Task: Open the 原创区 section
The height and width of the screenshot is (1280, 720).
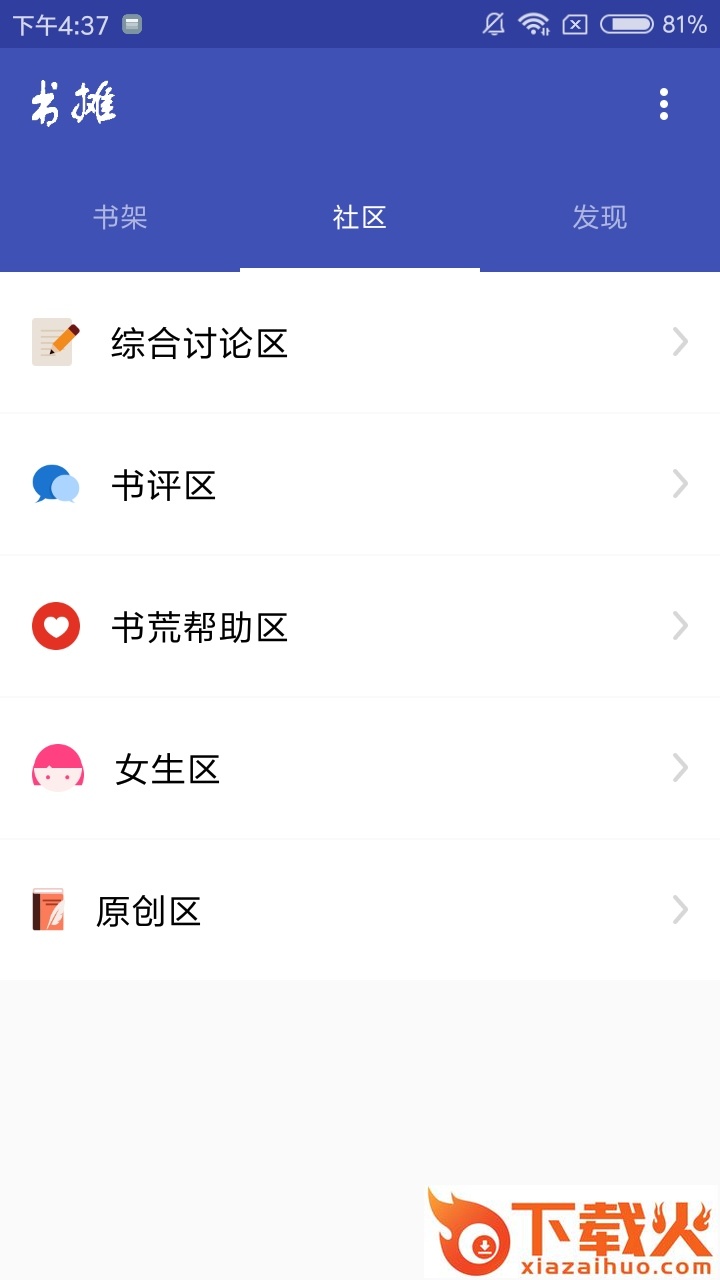Action: (x=360, y=911)
